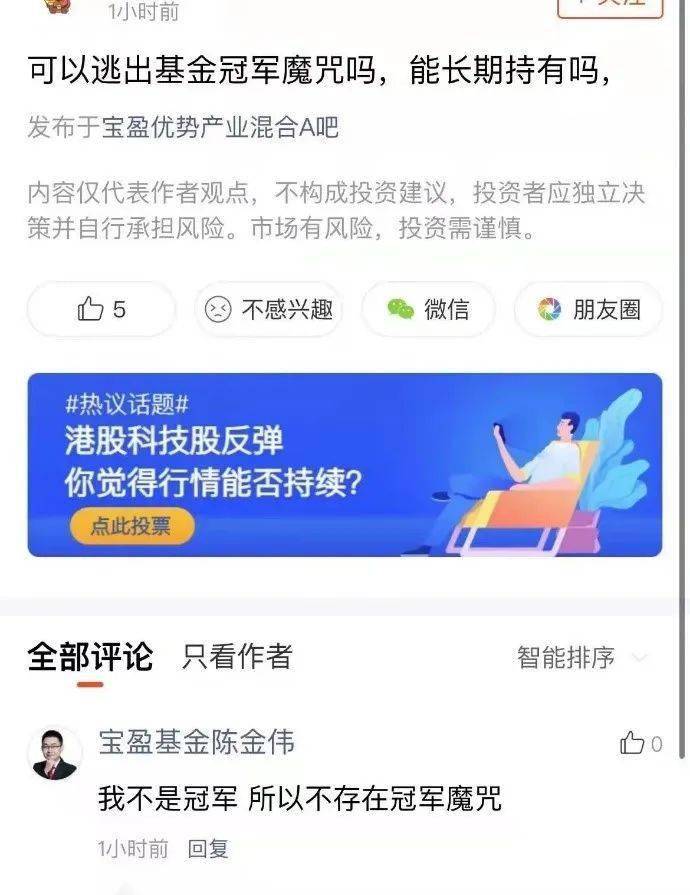Viewport: 690px width, 895px height.
Task: Share the post to 朋友圈
Action: pyautogui.click(x=588, y=310)
